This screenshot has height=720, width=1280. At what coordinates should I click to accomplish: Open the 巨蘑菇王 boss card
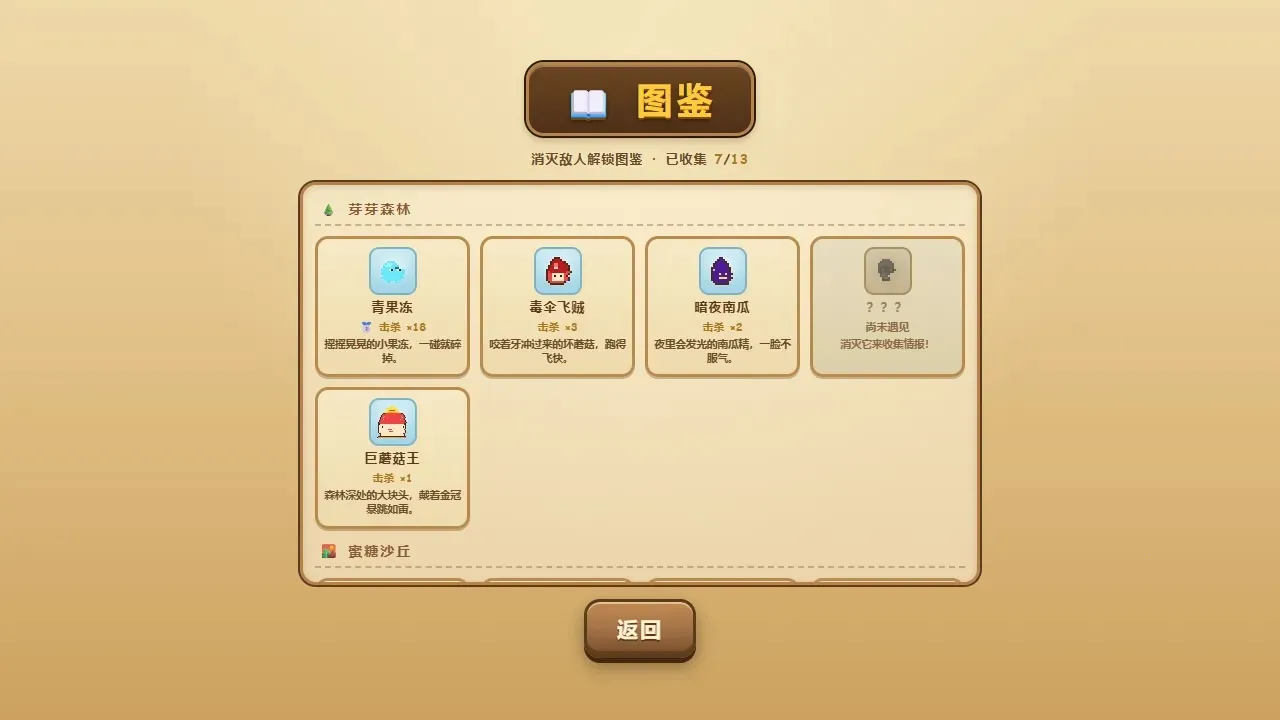click(x=392, y=458)
